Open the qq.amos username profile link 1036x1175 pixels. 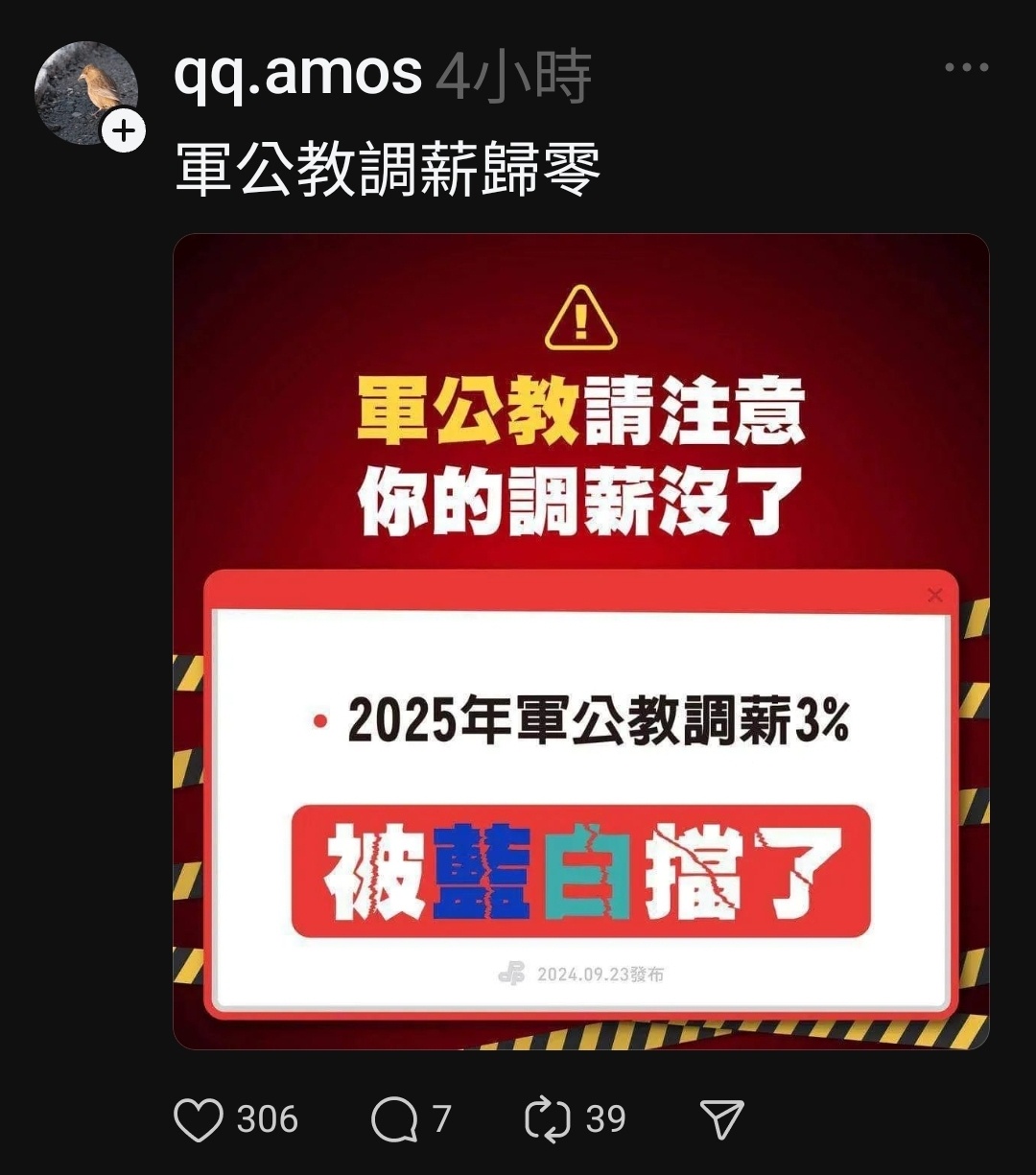coord(297,75)
